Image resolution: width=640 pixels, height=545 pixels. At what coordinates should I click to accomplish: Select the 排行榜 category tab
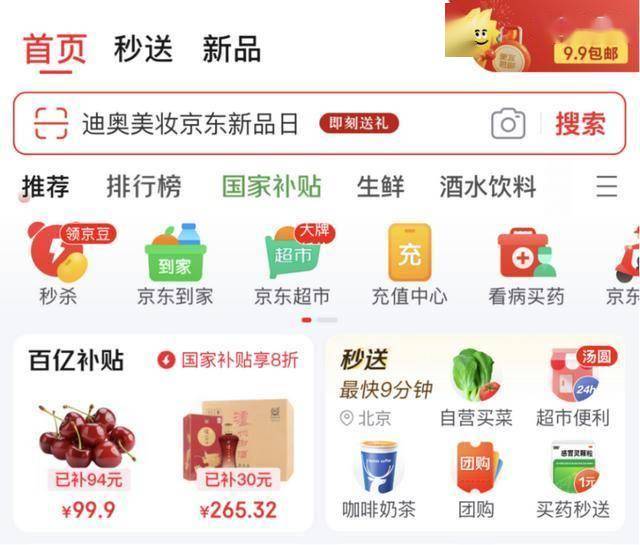pos(144,187)
